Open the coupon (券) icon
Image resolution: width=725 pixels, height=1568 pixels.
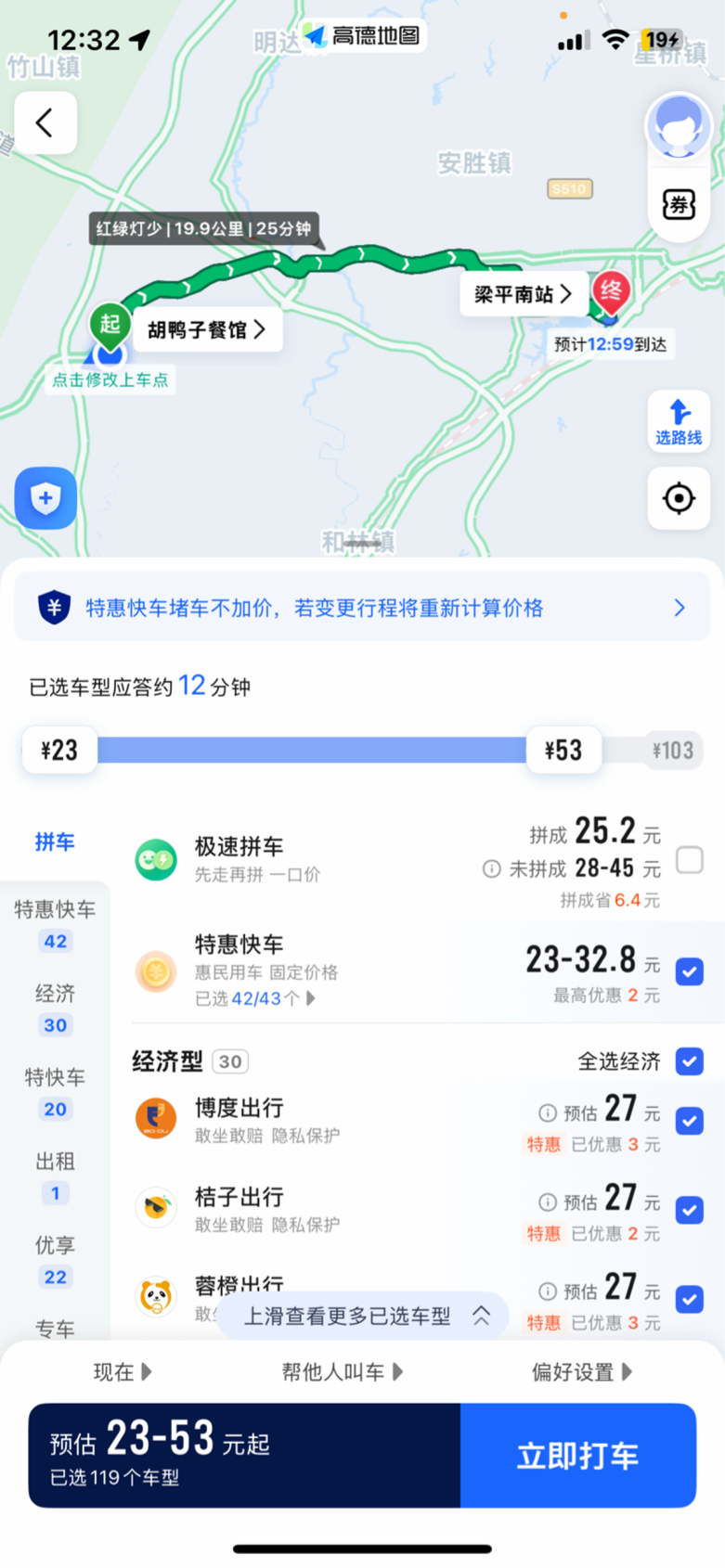(679, 204)
